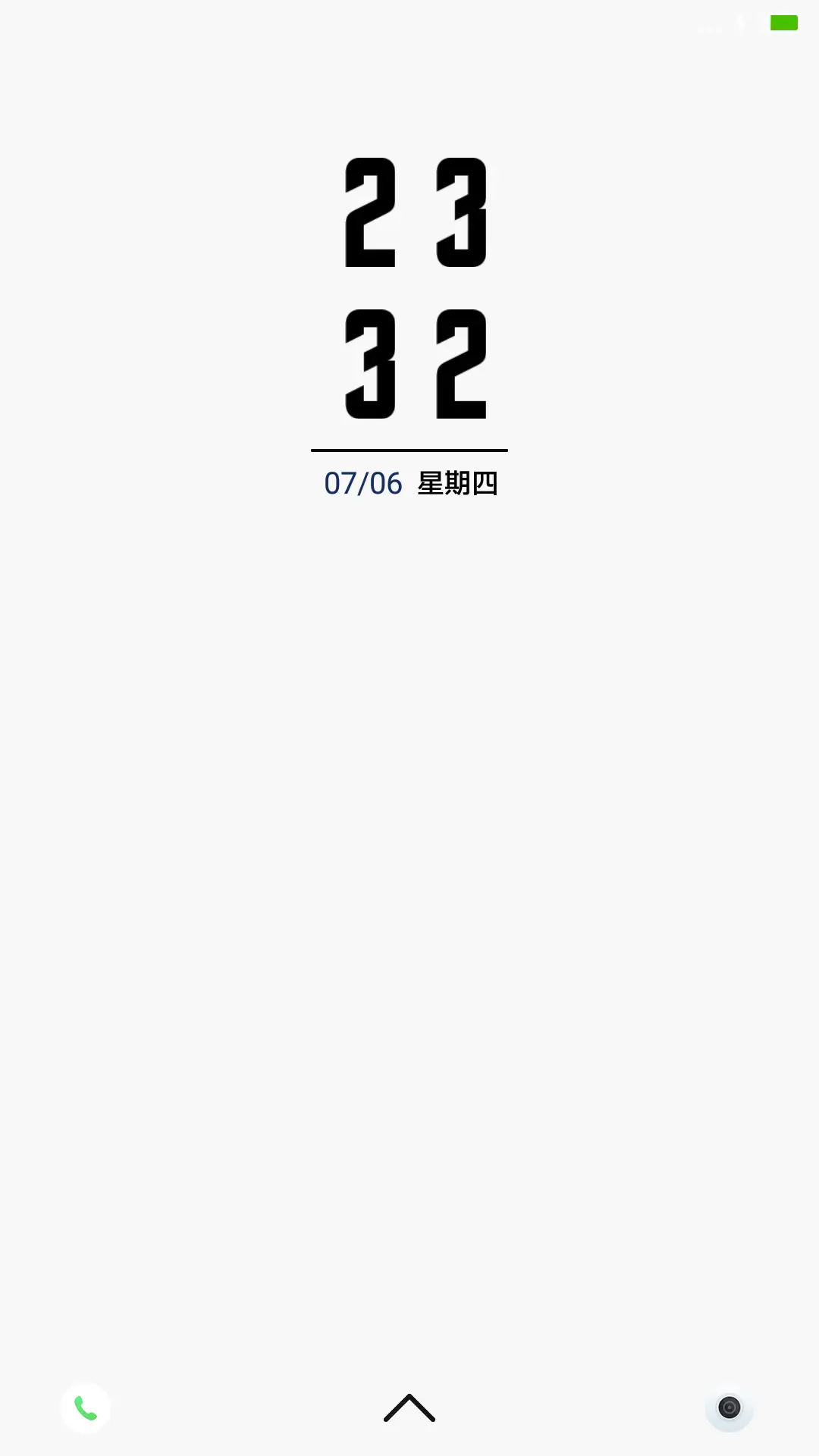Launch the camera shortcut
This screenshot has height=1456, width=819.
click(729, 1407)
